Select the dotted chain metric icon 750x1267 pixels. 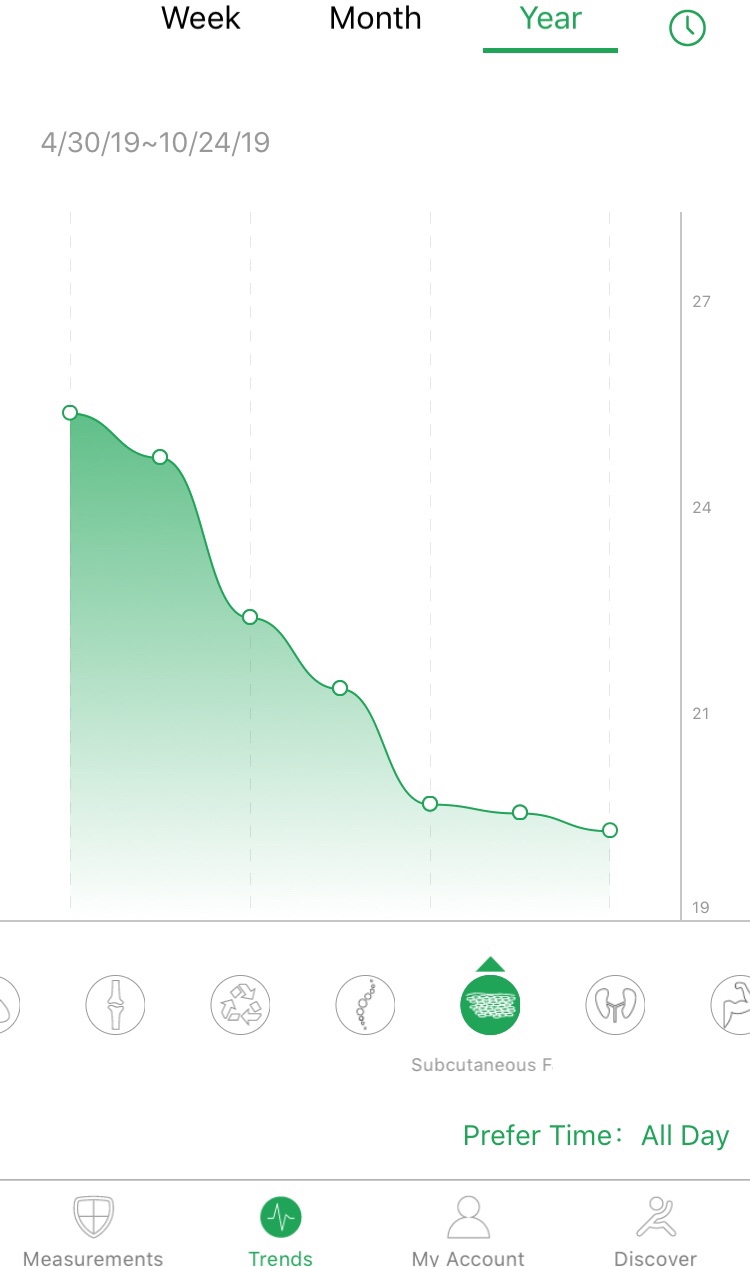(x=365, y=1004)
